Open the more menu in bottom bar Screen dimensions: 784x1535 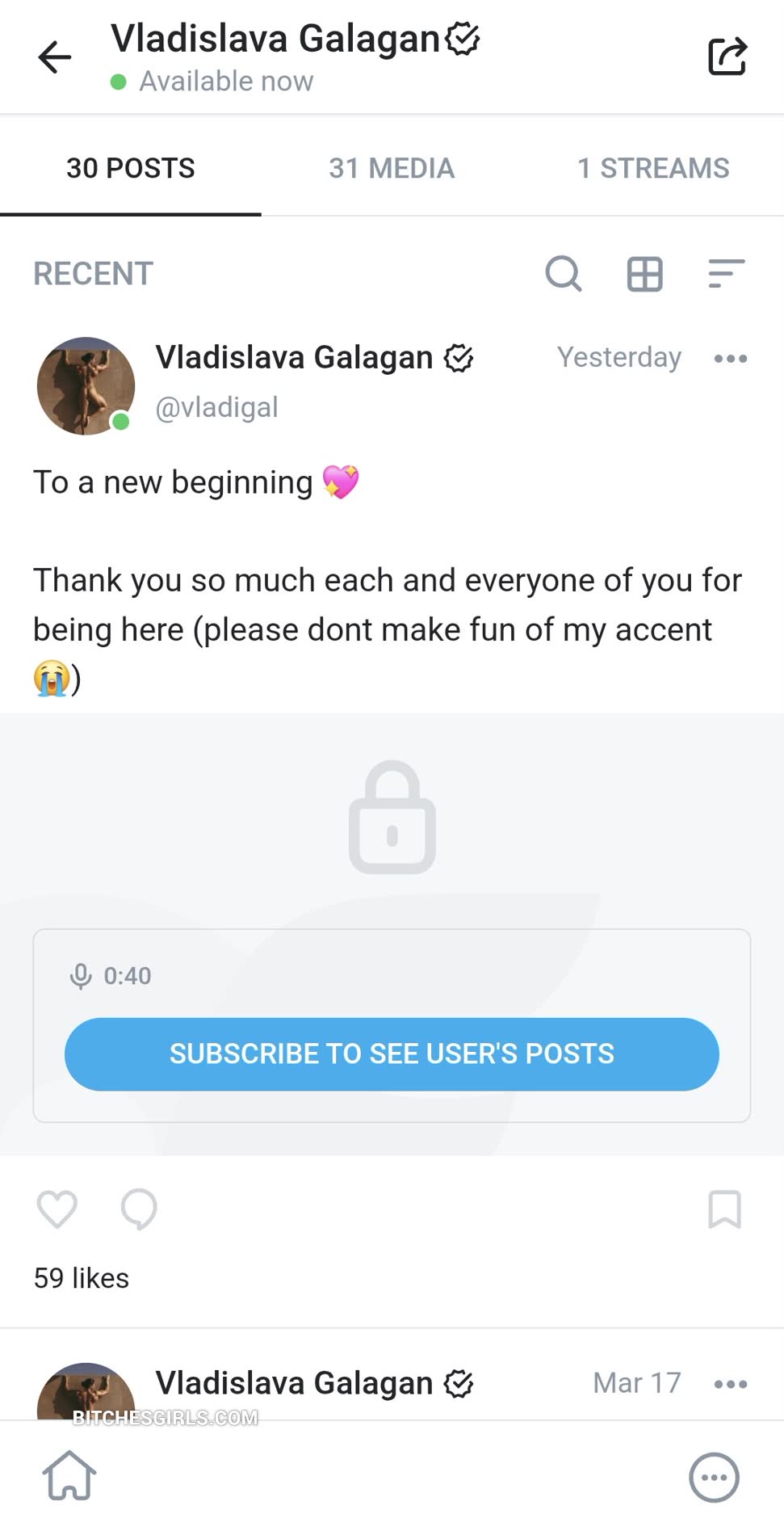click(714, 1478)
